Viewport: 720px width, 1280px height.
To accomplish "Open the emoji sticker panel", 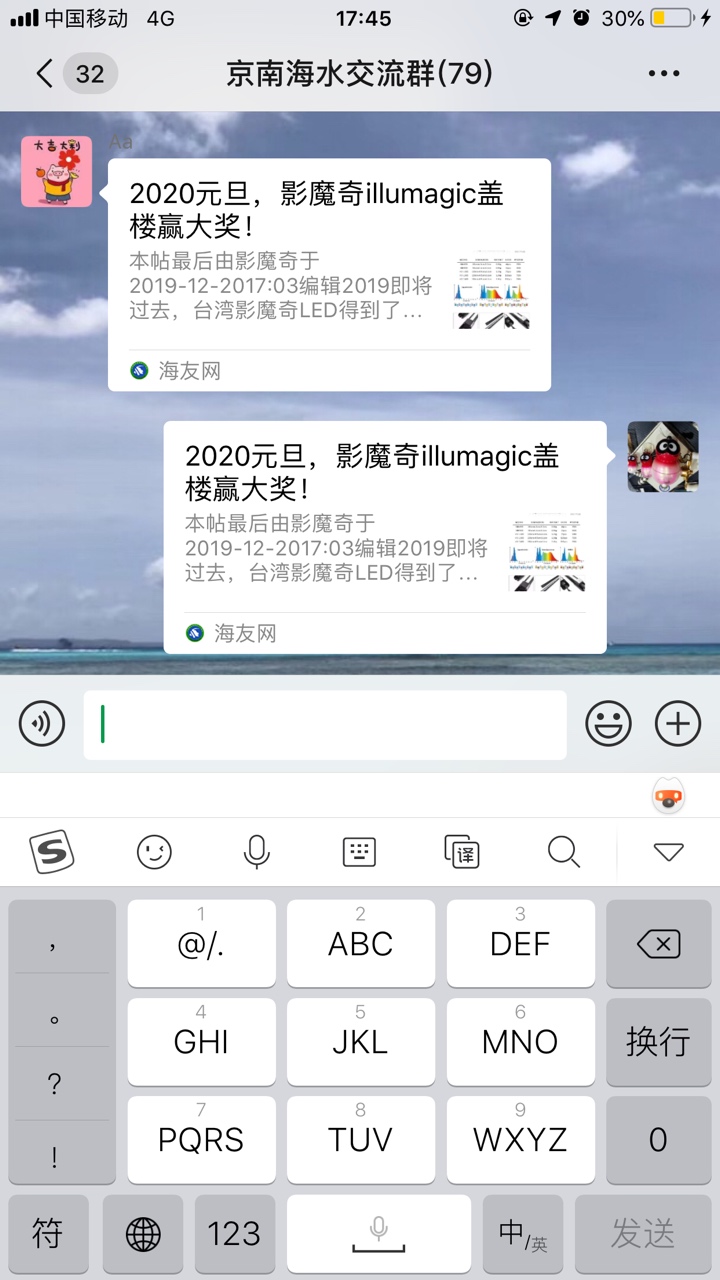I will [608, 723].
